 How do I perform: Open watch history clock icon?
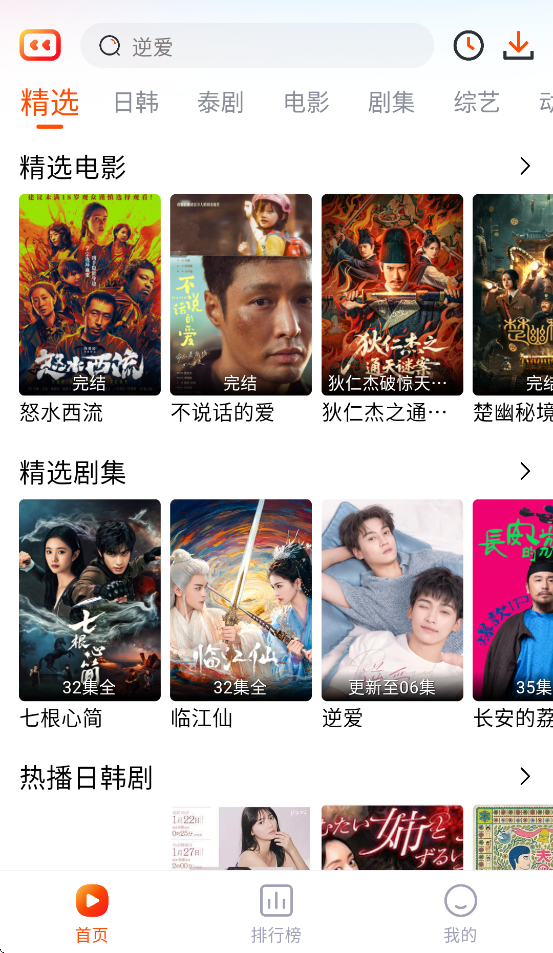click(469, 46)
